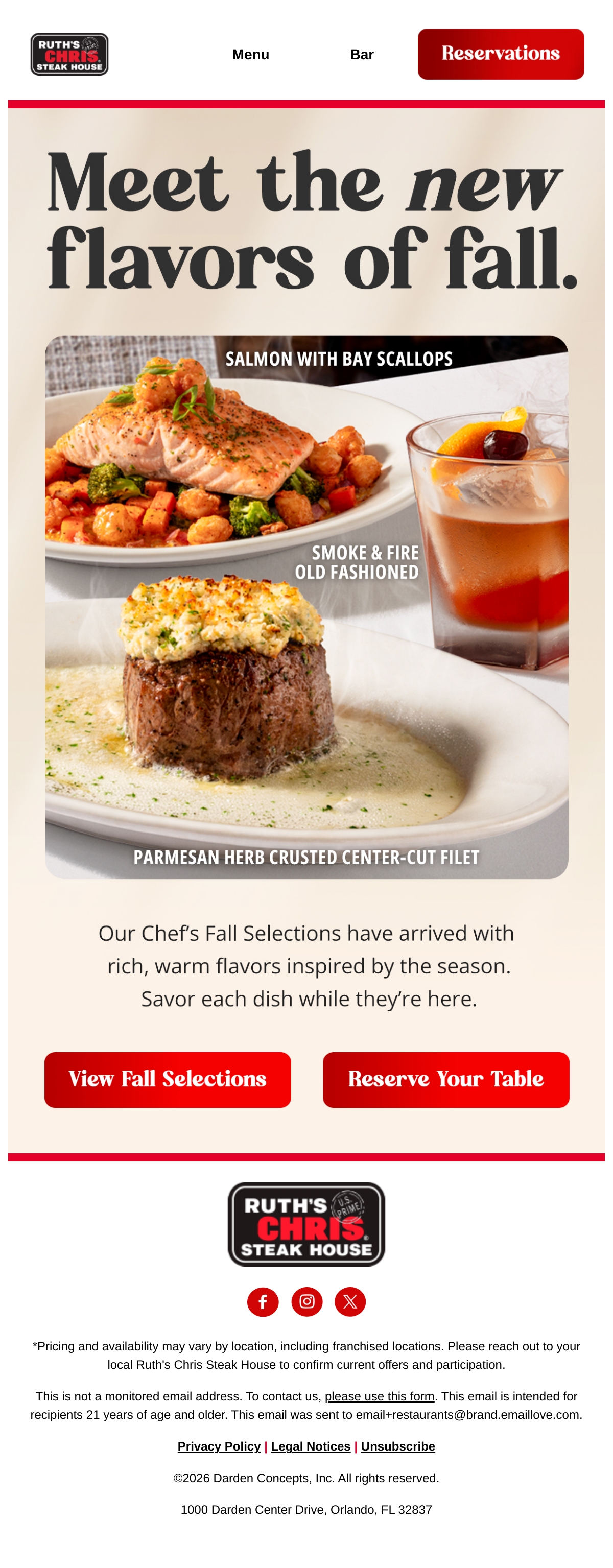Open the fall dishes promo image
Viewport: 613px width, 1568px height.
point(306,606)
